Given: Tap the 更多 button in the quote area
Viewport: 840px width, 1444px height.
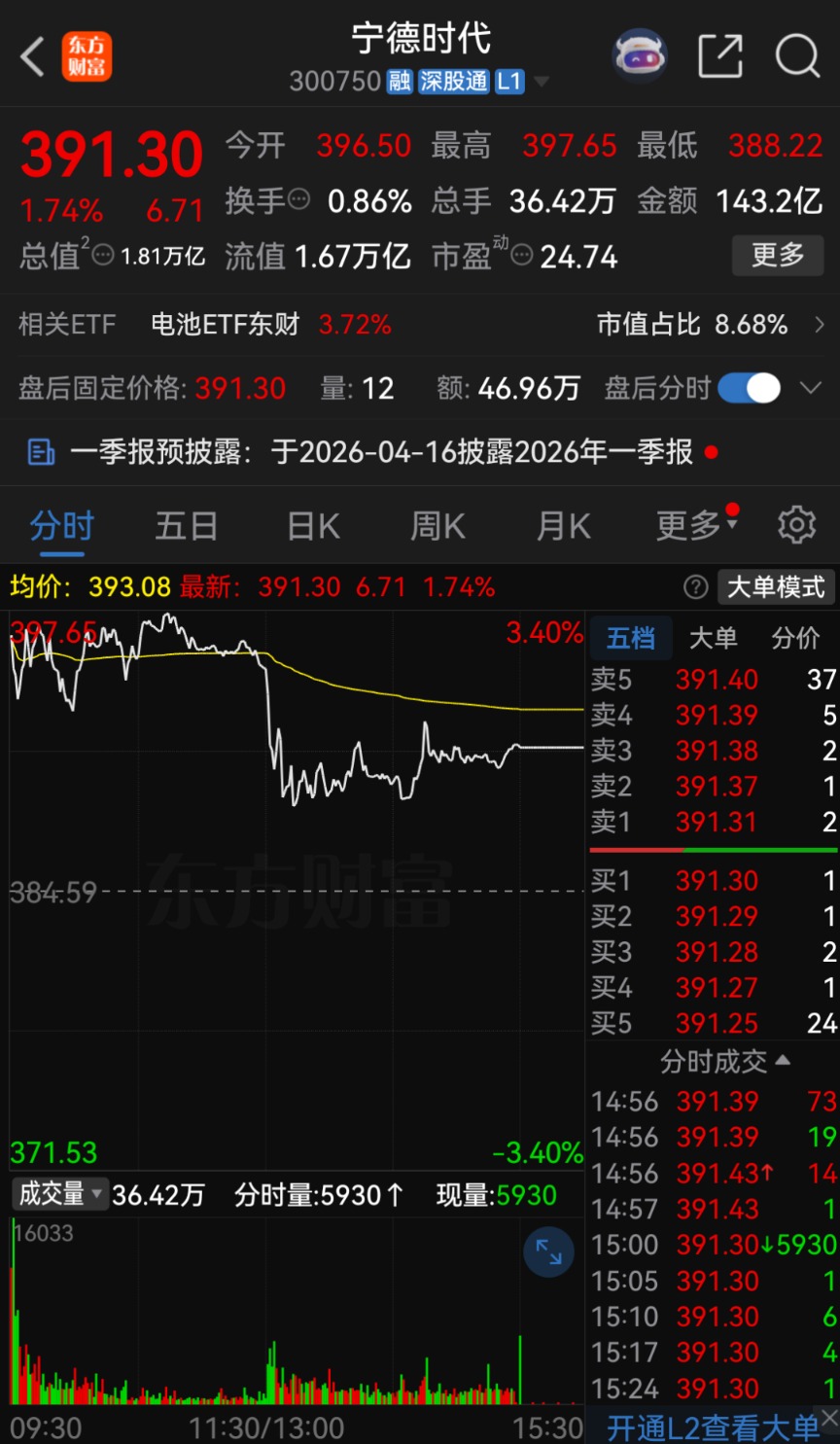Looking at the screenshot, I should (777, 255).
